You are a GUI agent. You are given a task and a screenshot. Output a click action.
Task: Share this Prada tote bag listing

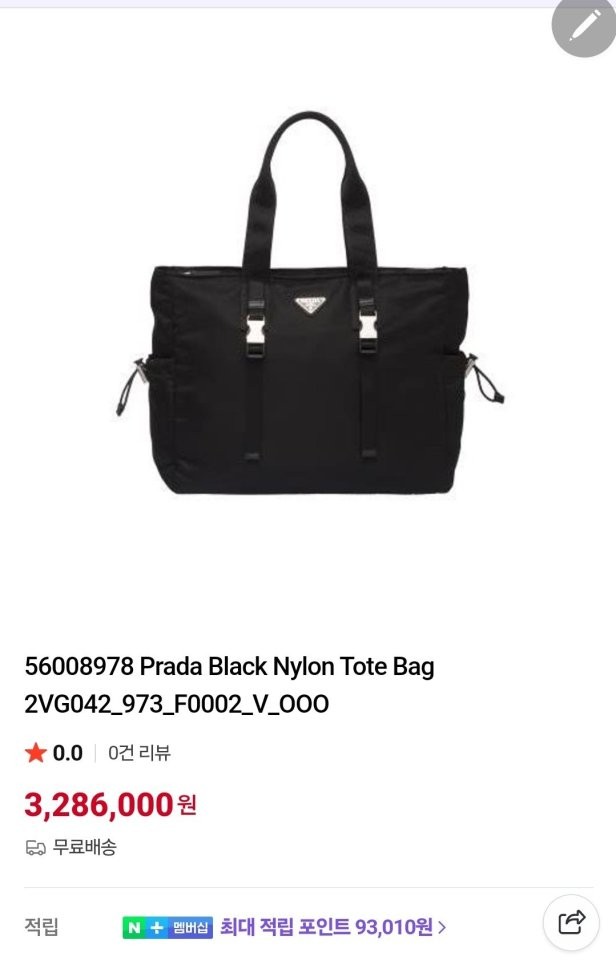(x=571, y=922)
